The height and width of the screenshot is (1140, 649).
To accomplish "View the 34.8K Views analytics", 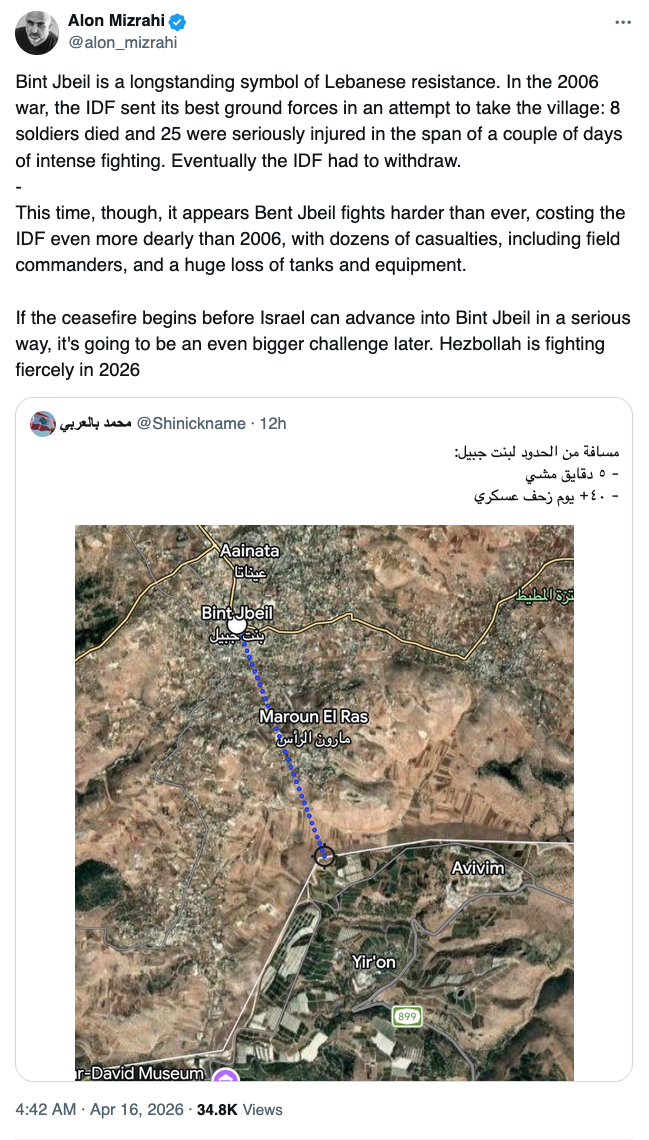I will 239,1109.
